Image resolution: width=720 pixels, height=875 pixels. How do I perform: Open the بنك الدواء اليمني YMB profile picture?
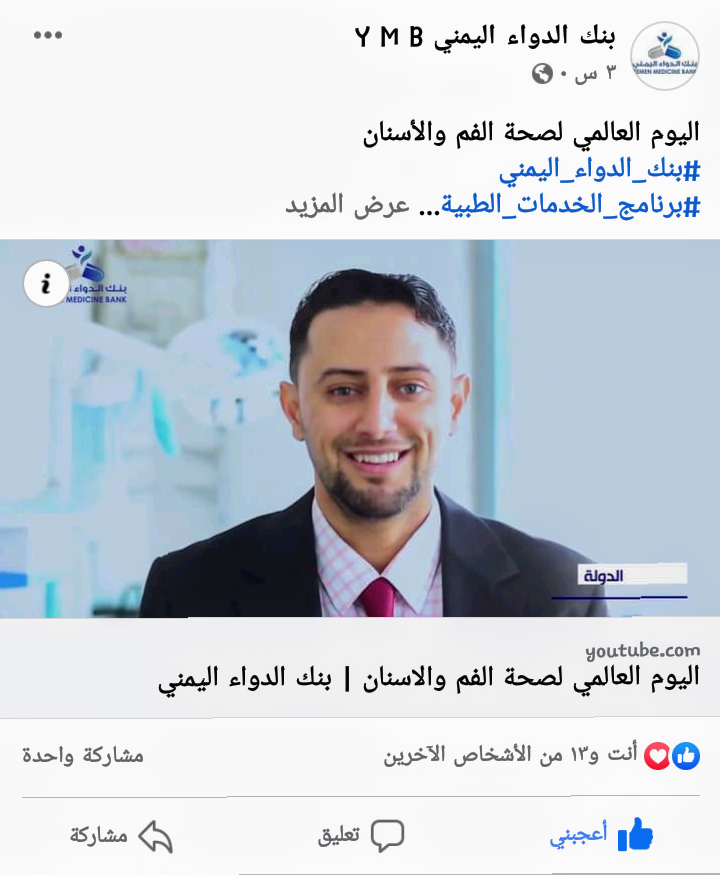(664, 56)
